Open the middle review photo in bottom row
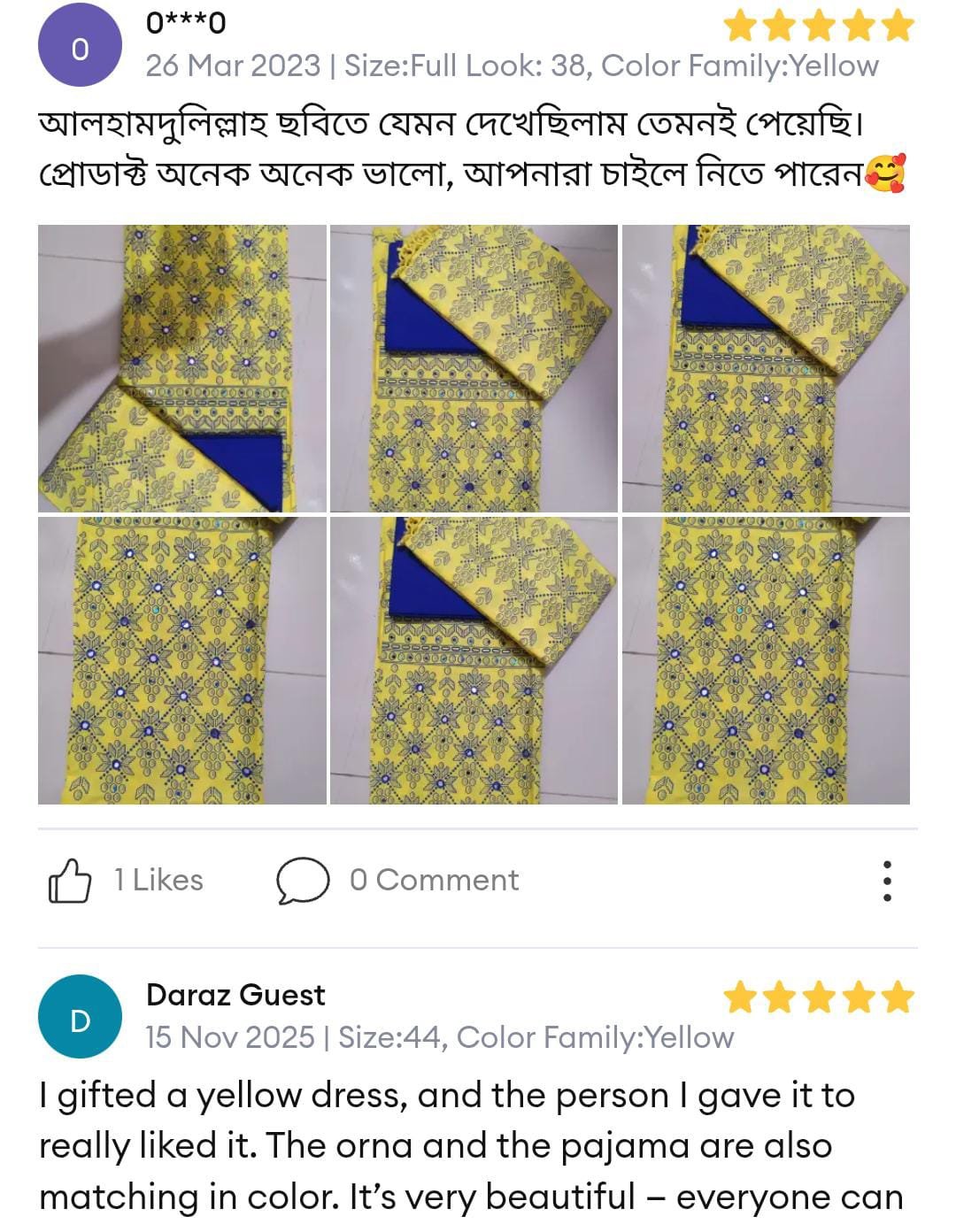This screenshot has height=1232, width=956. click(x=474, y=660)
